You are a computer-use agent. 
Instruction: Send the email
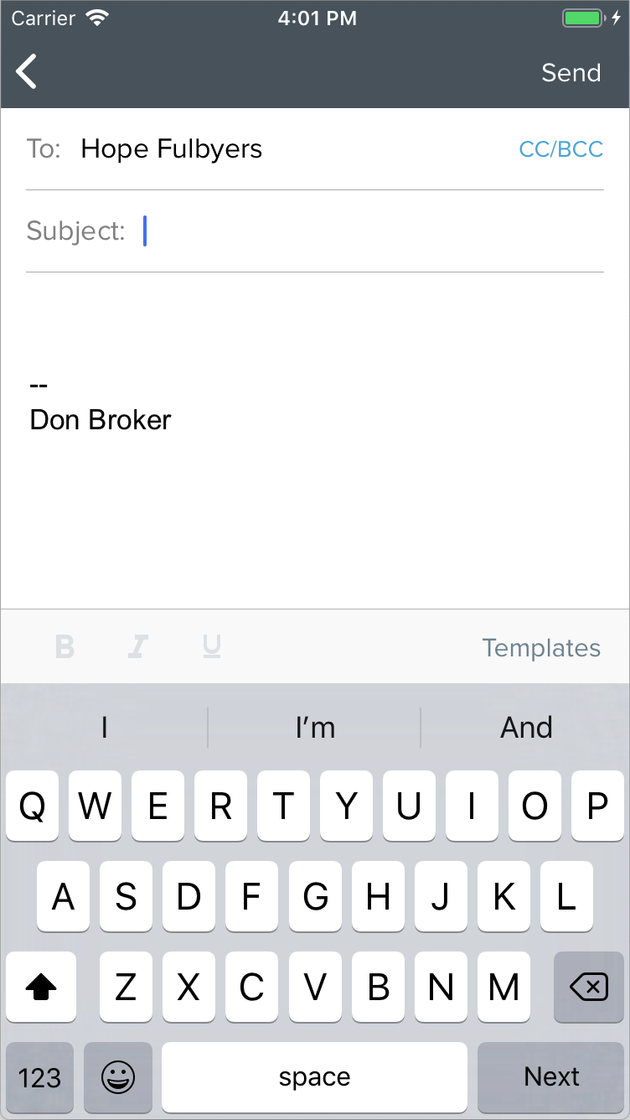(571, 73)
